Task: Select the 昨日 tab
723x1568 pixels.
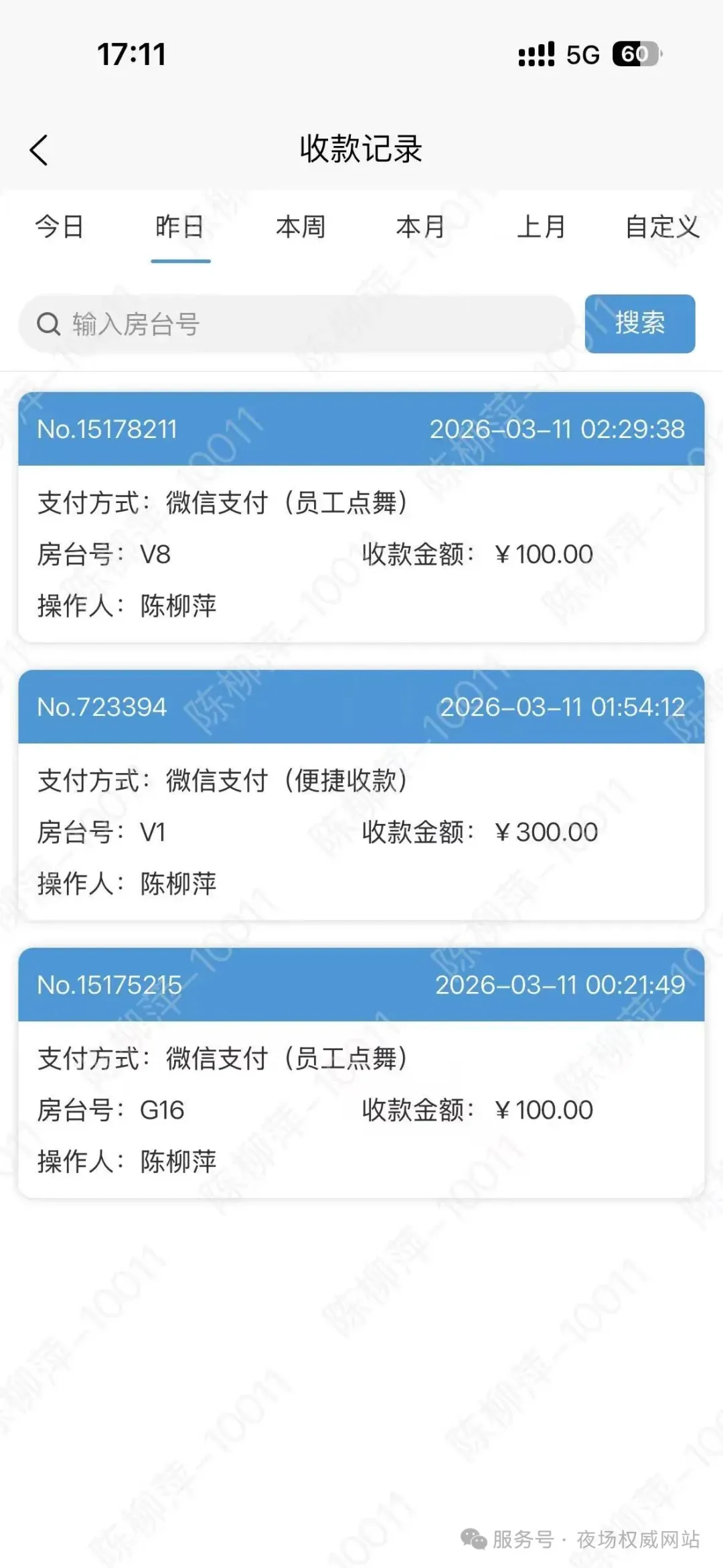Action: (180, 227)
